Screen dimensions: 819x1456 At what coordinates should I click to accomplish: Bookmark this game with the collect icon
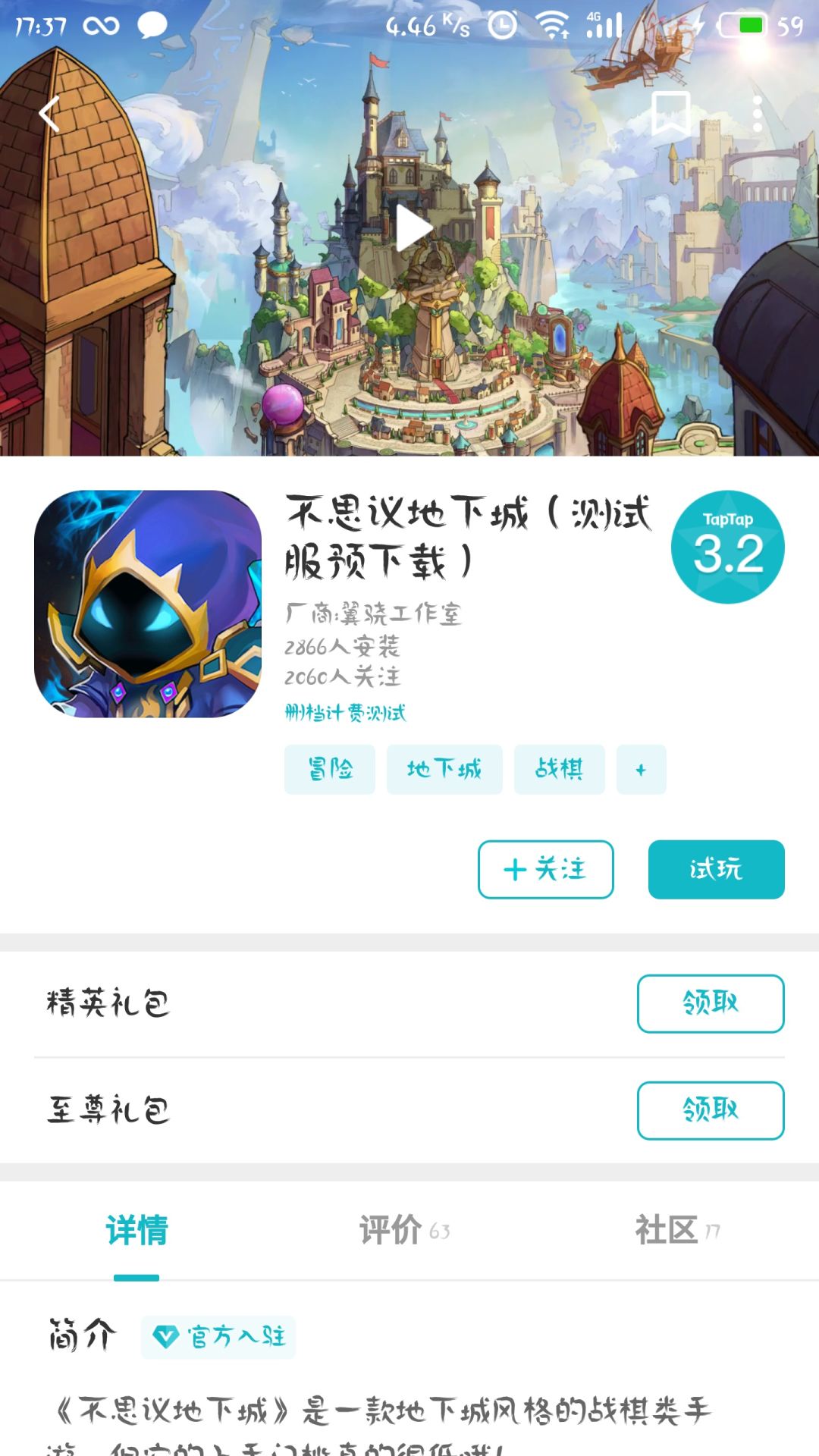(670, 114)
